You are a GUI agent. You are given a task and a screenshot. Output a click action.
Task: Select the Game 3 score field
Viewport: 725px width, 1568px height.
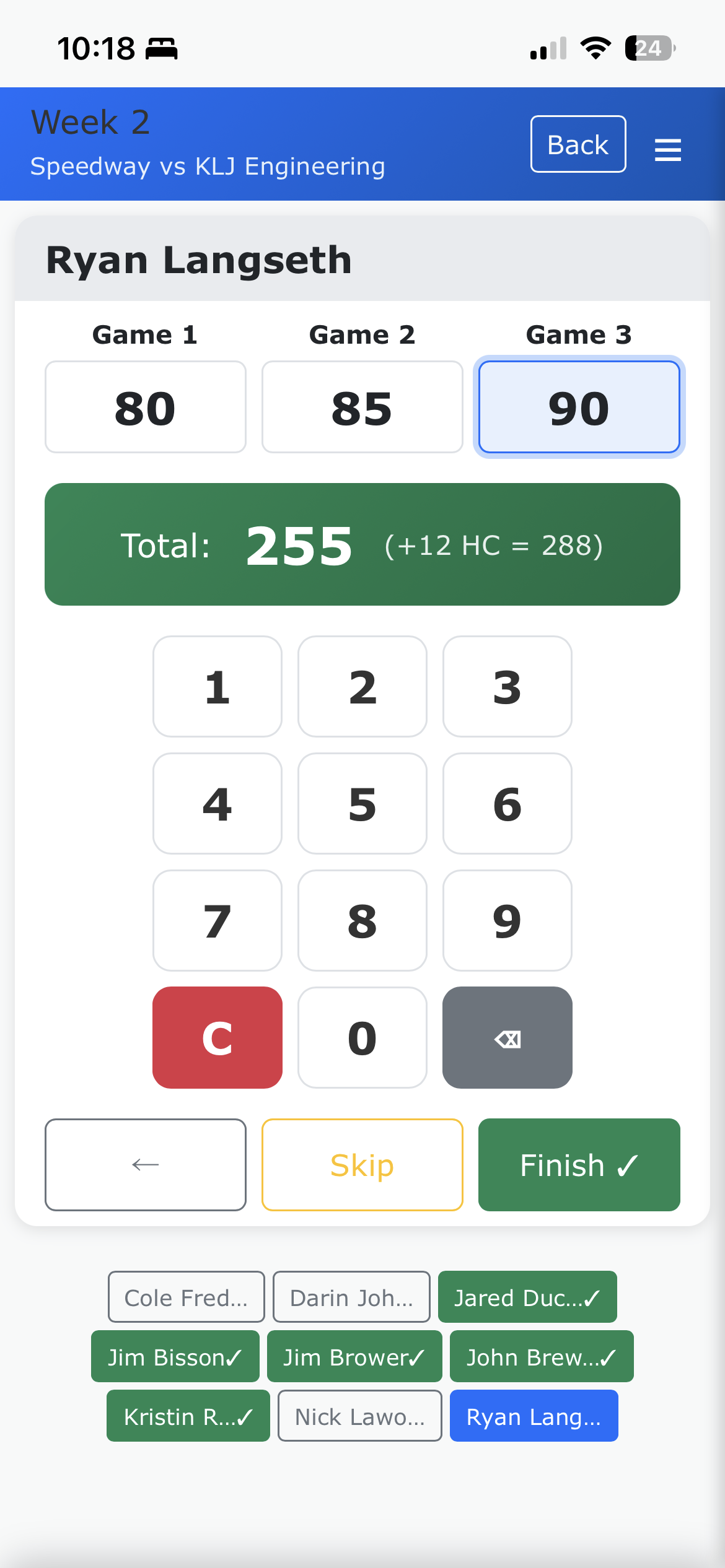coord(579,407)
